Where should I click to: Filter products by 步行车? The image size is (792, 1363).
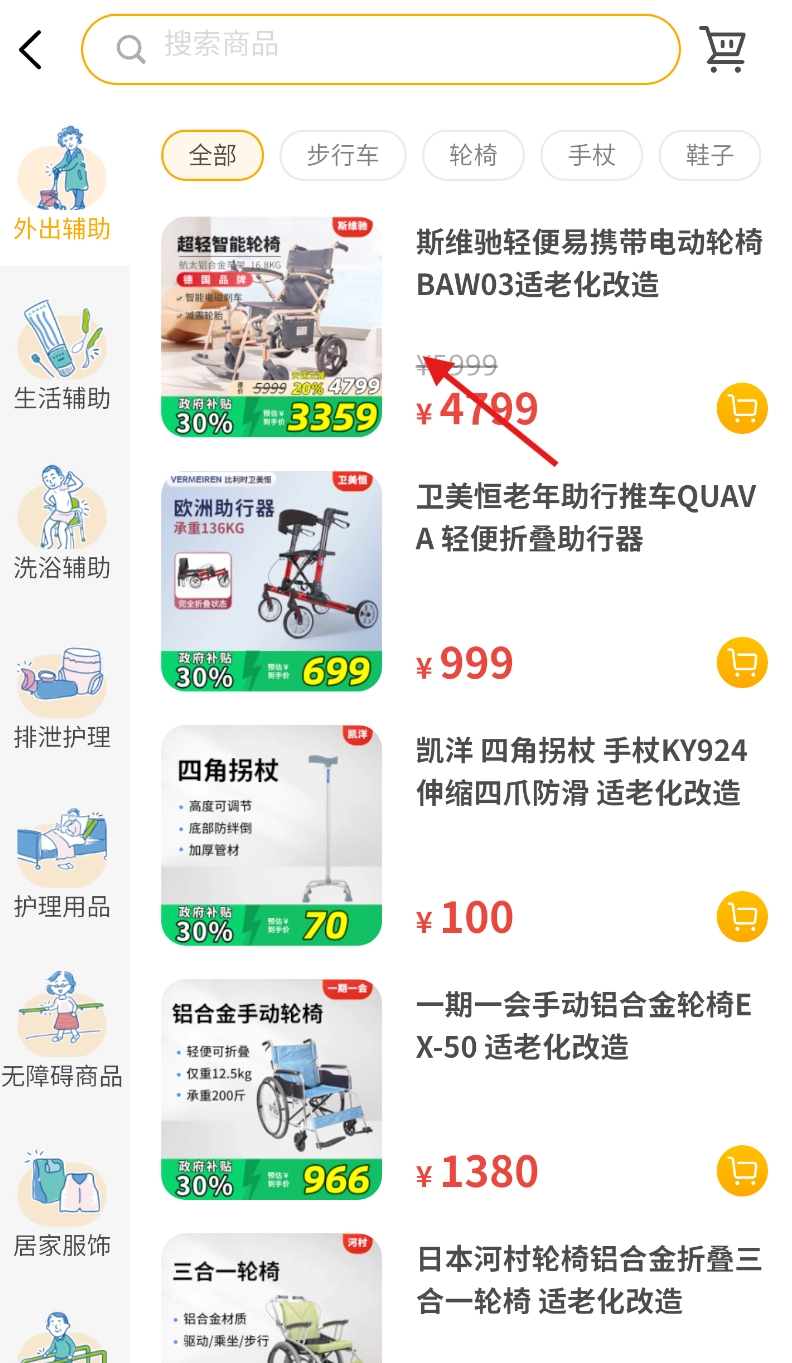[x=342, y=156]
